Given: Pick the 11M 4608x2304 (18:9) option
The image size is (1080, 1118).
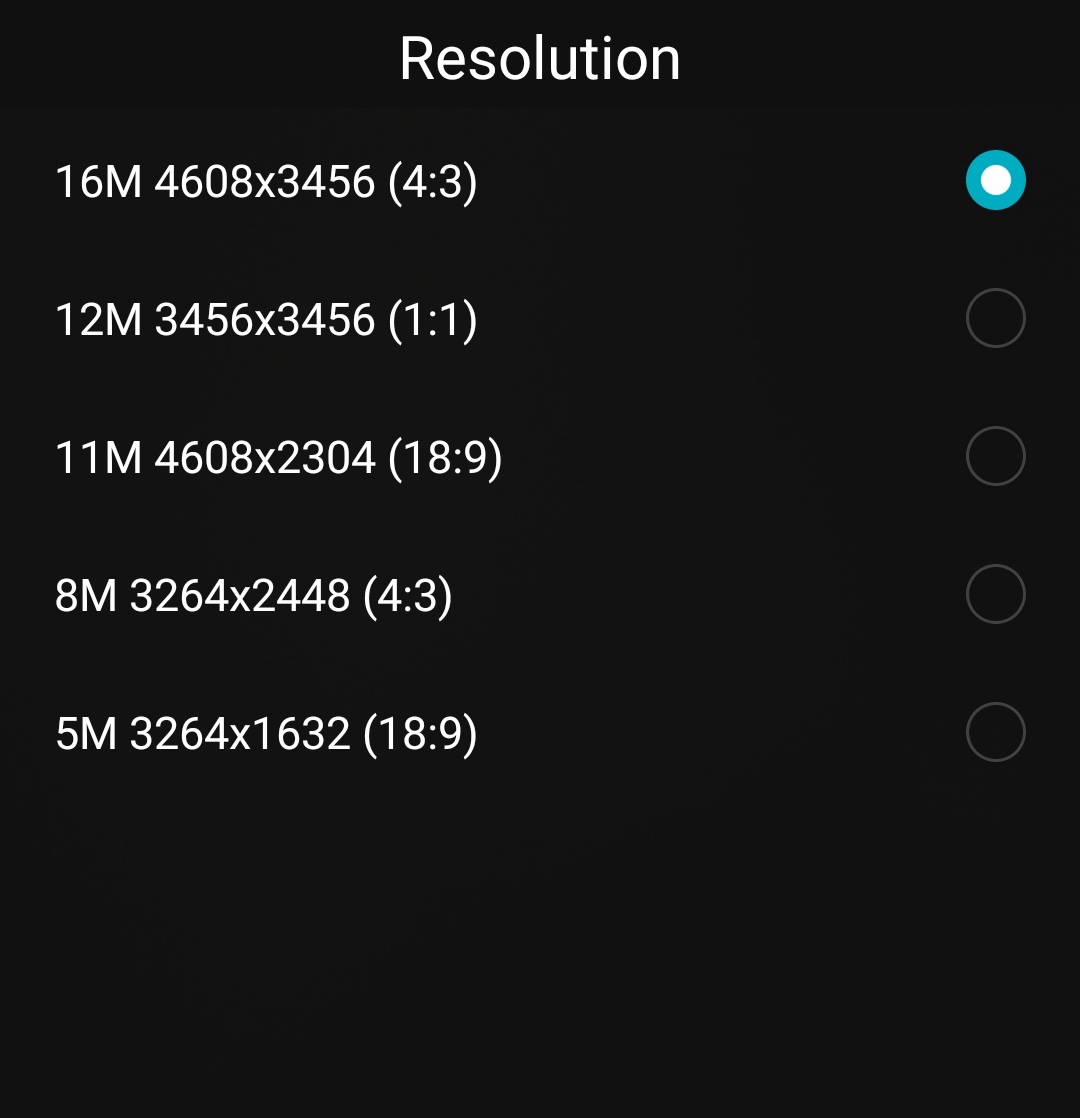Looking at the screenshot, I should coord(995,457).
